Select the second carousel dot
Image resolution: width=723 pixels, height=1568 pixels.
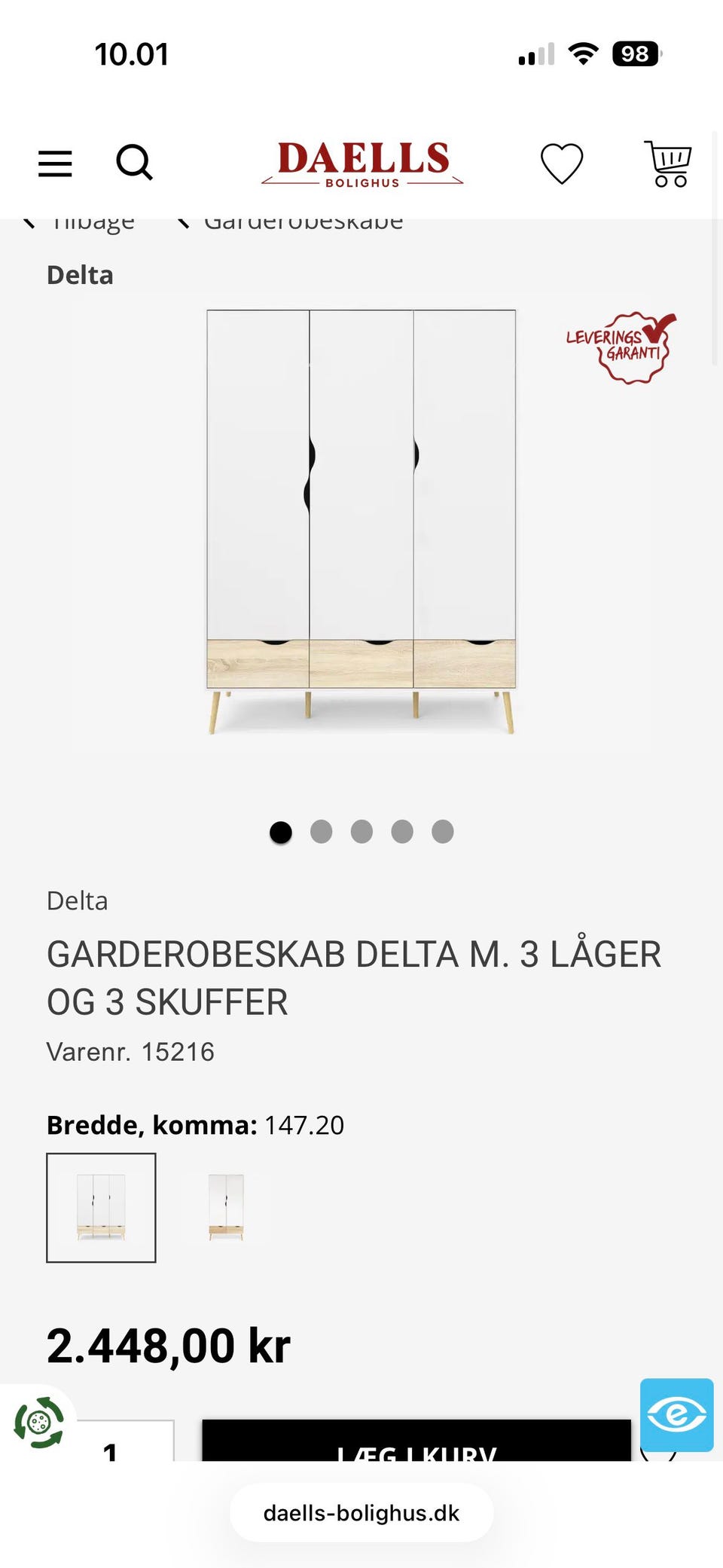[x=322, y=832]
